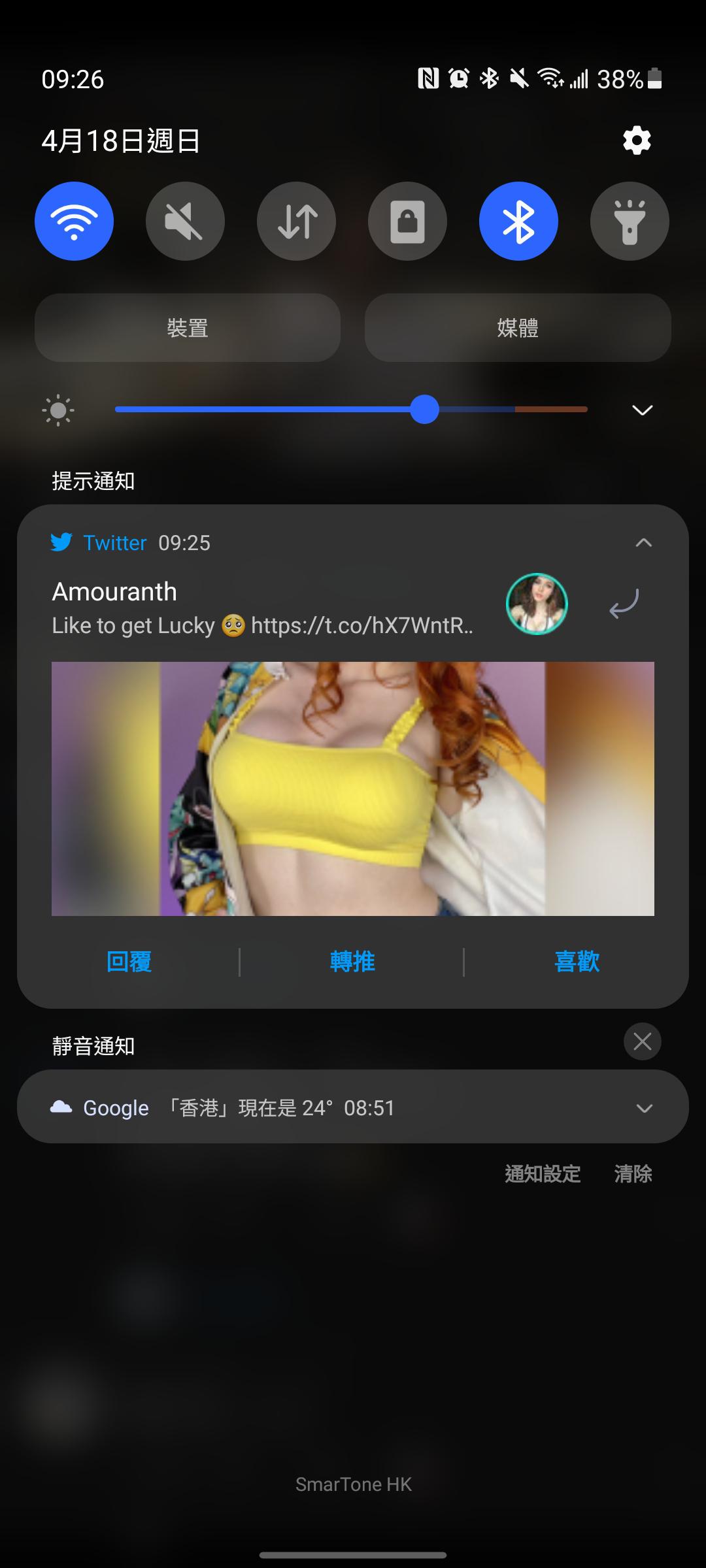706x1568 pixels.
Task: Collapse the Twitter notification
Action: [x=644, y=543]
